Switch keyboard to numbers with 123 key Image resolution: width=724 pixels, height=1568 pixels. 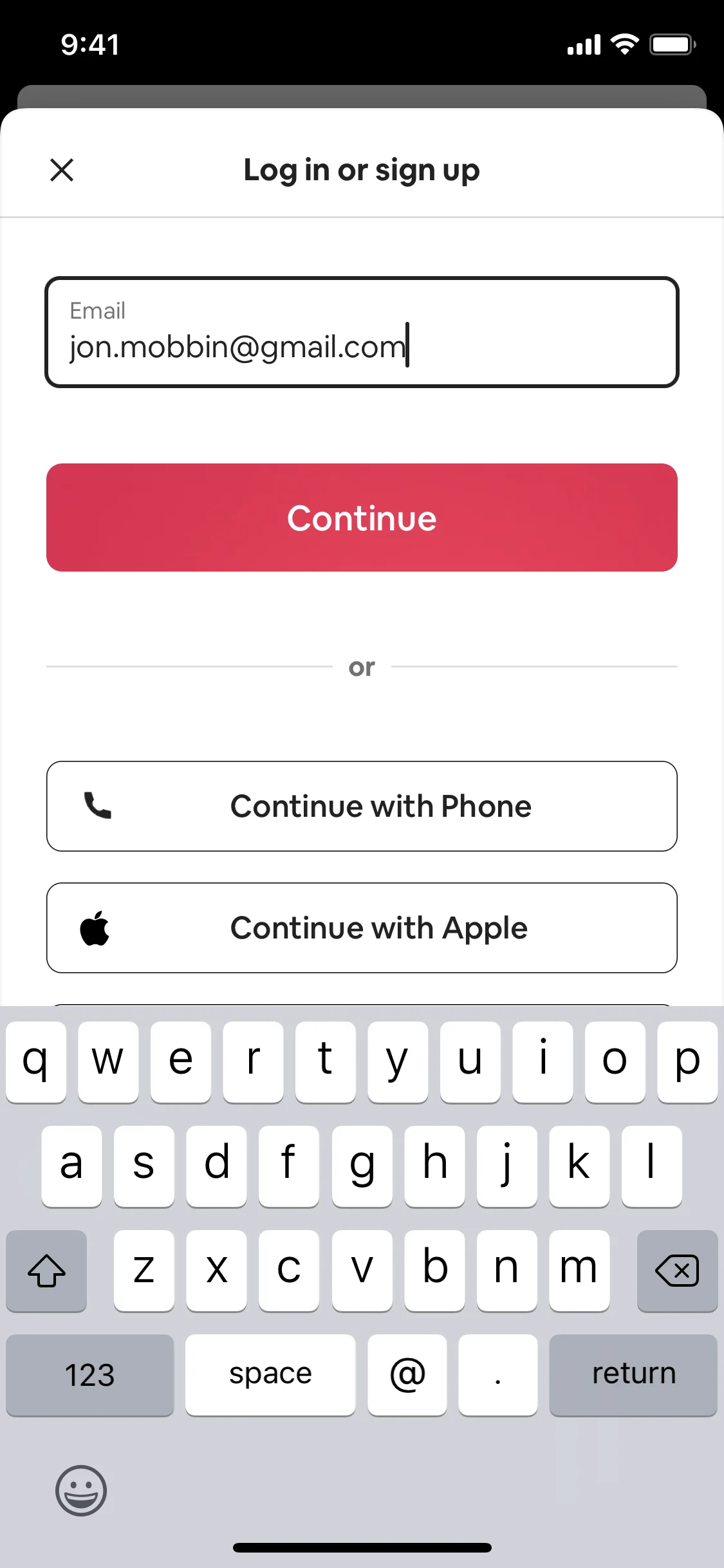89,1374
